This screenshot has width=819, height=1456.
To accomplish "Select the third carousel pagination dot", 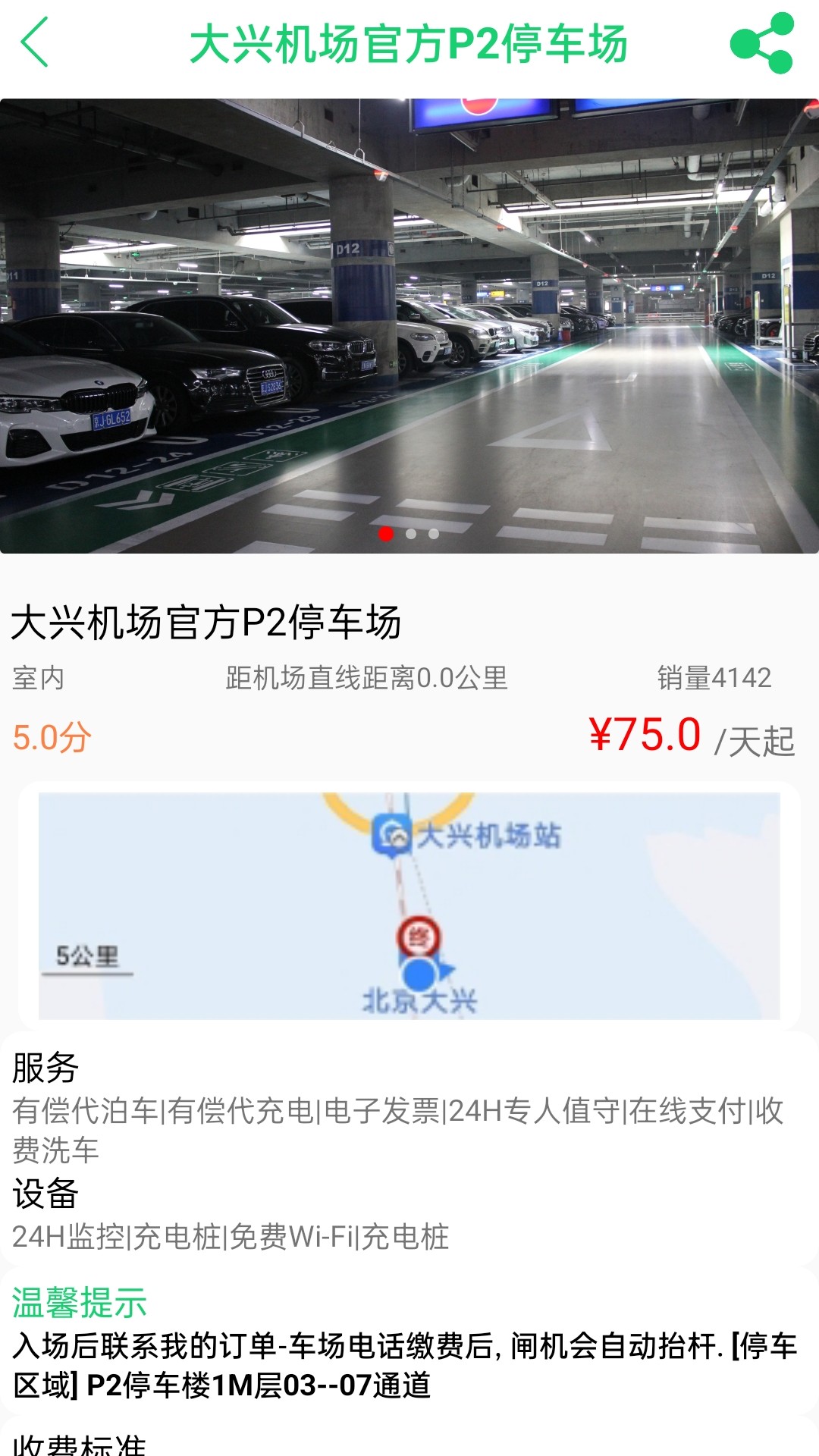I will tap(432, 535).
